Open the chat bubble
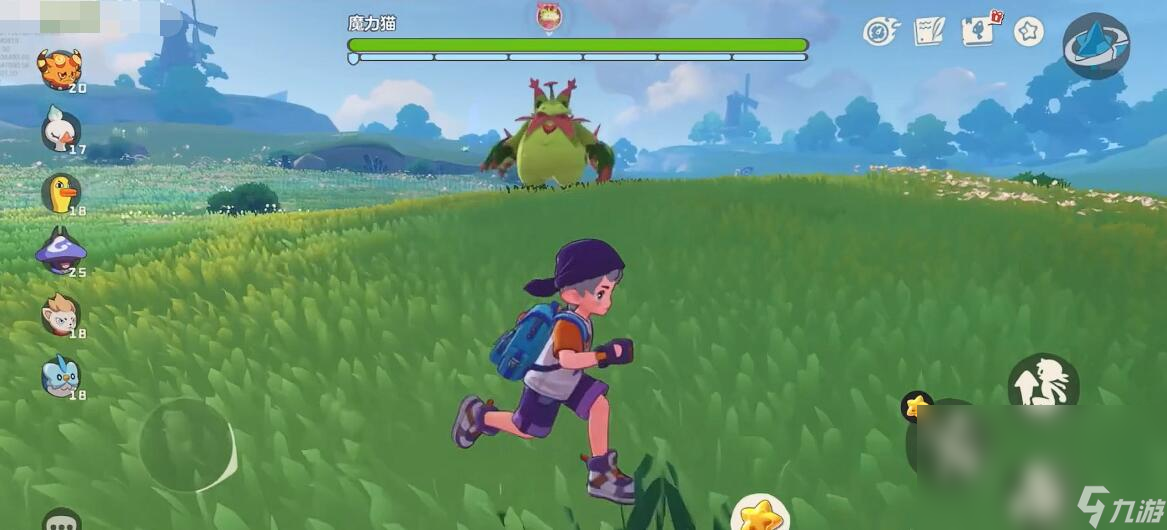 click(62, 521)
